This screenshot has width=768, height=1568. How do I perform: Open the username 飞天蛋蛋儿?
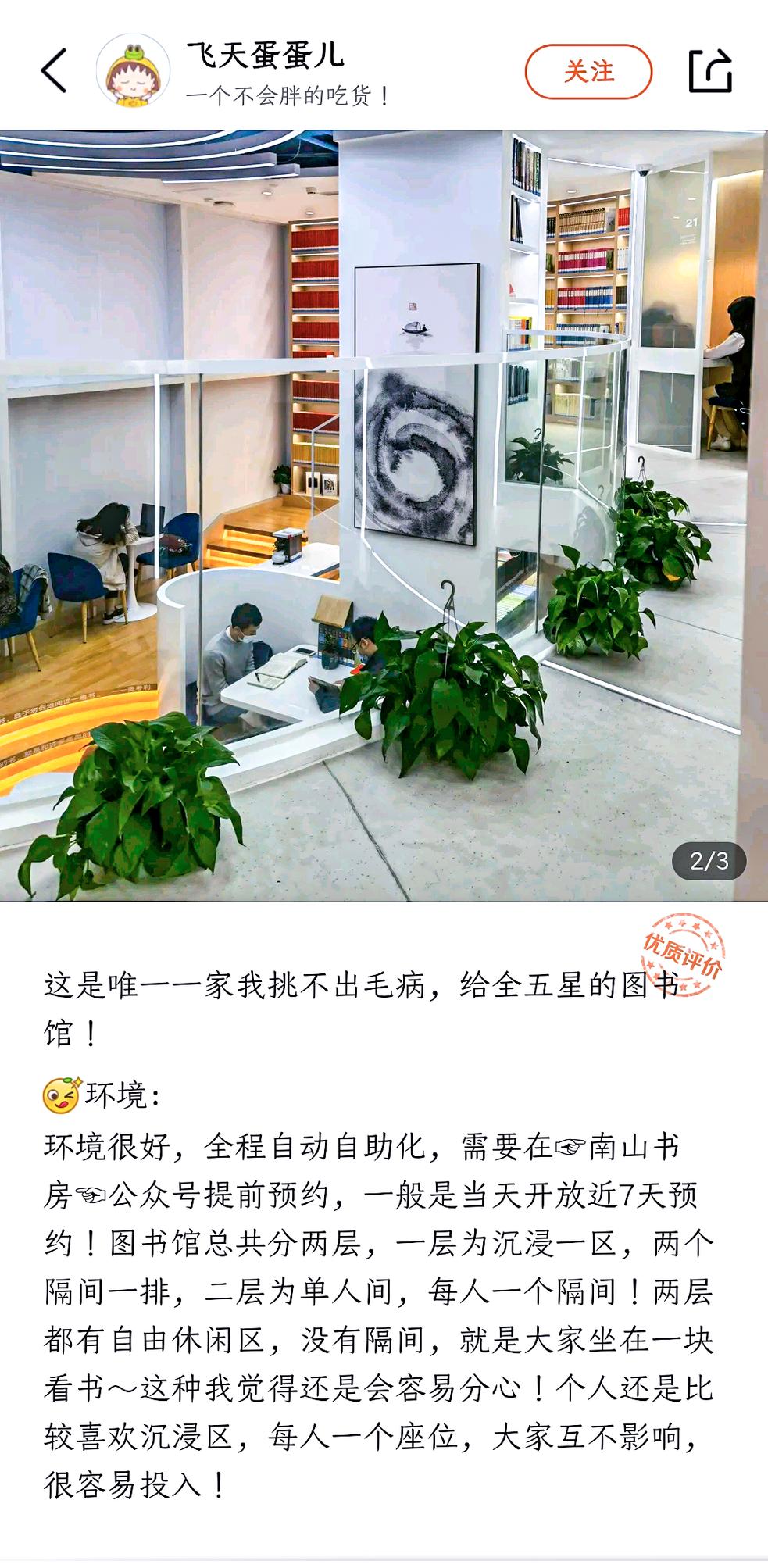point(266,55)
